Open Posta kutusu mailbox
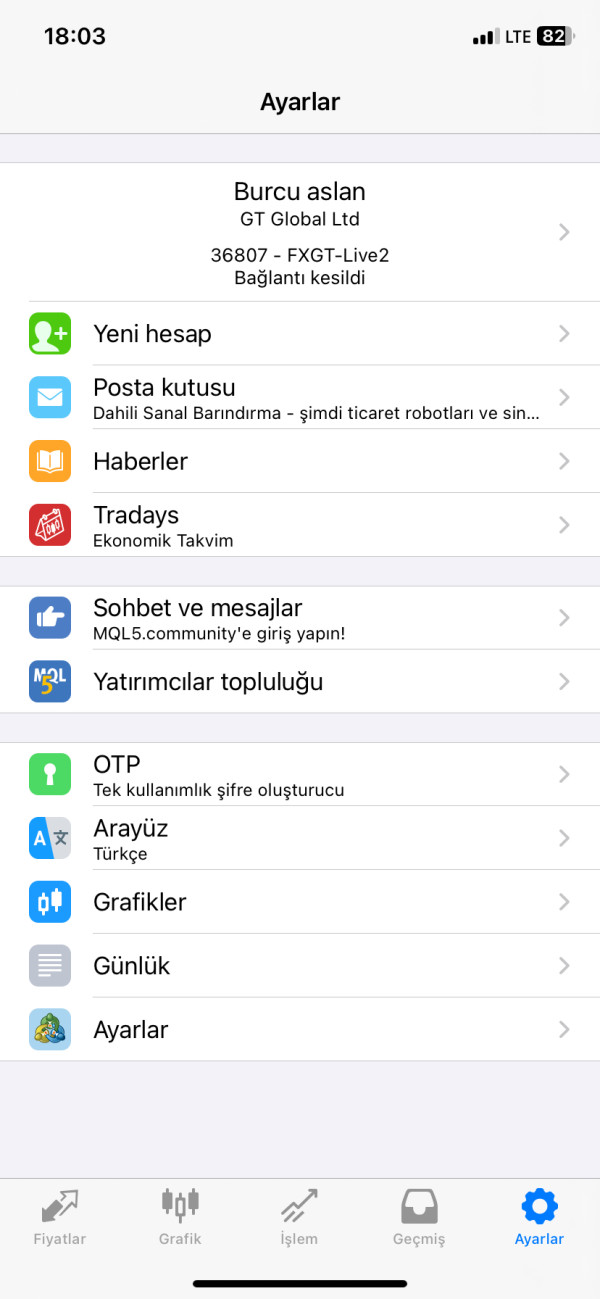 (x=300, y=397)
